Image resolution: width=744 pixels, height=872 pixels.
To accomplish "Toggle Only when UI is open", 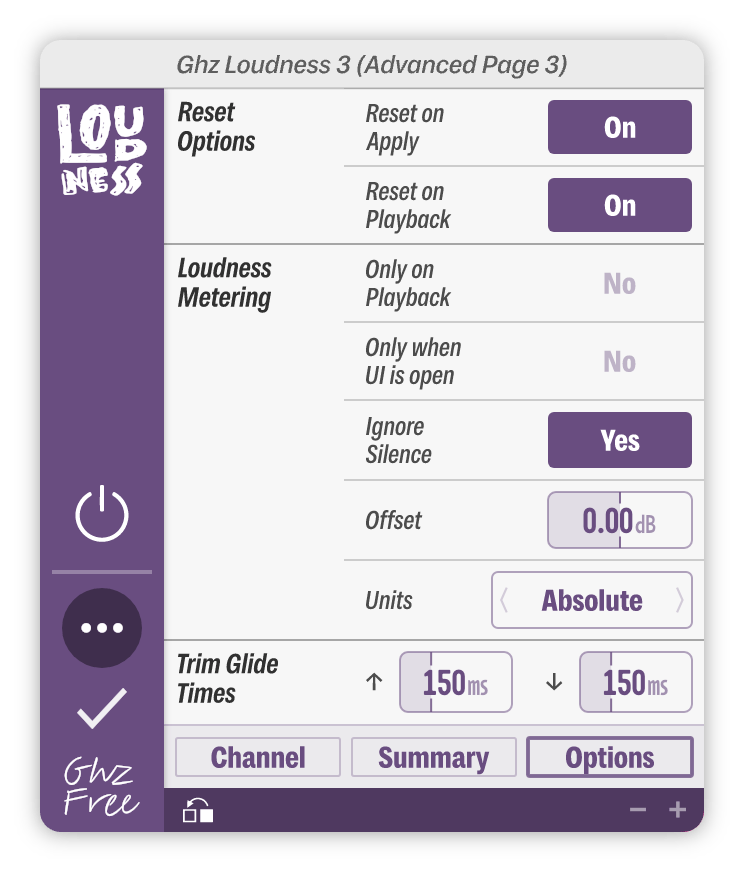I will 619,362.
